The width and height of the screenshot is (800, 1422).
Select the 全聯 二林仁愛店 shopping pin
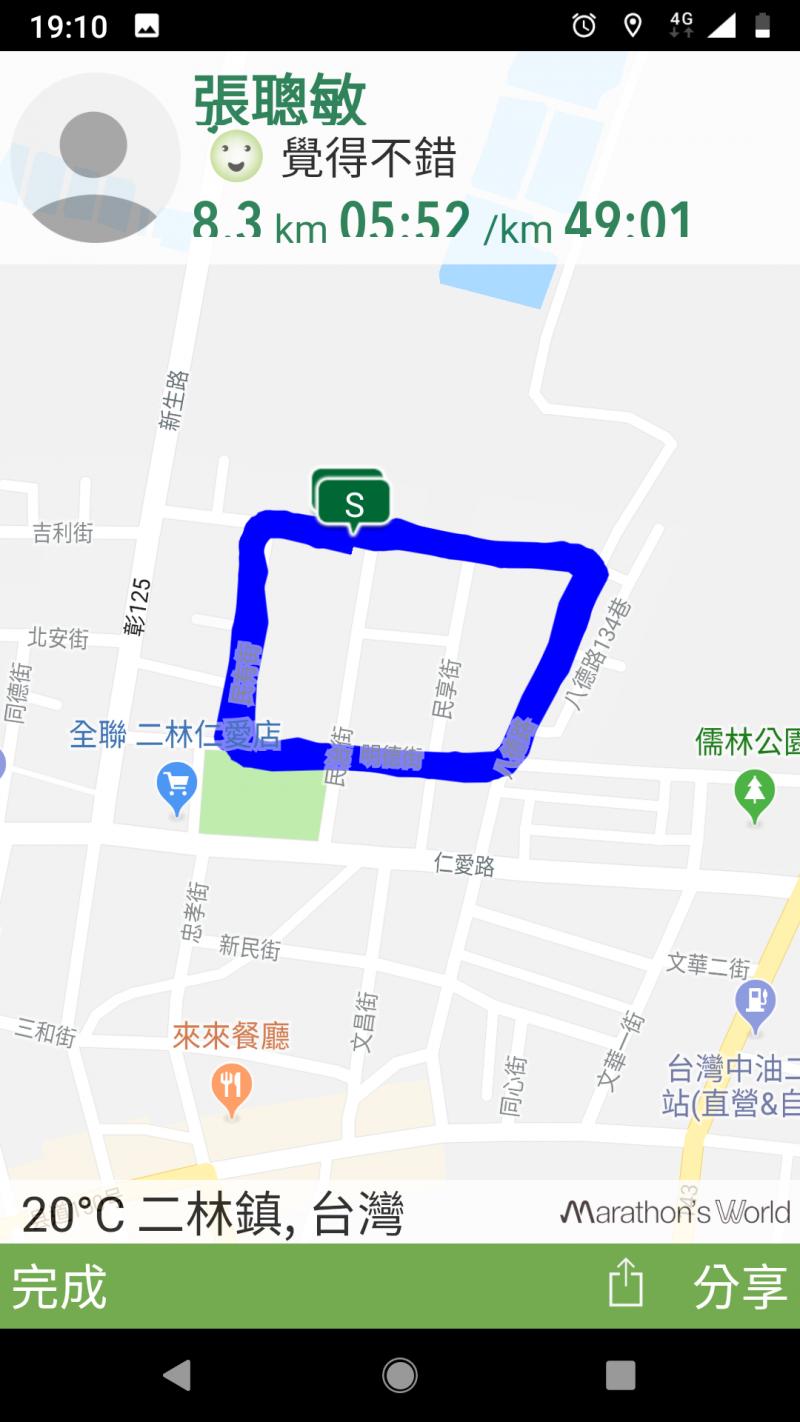[177, 789]
